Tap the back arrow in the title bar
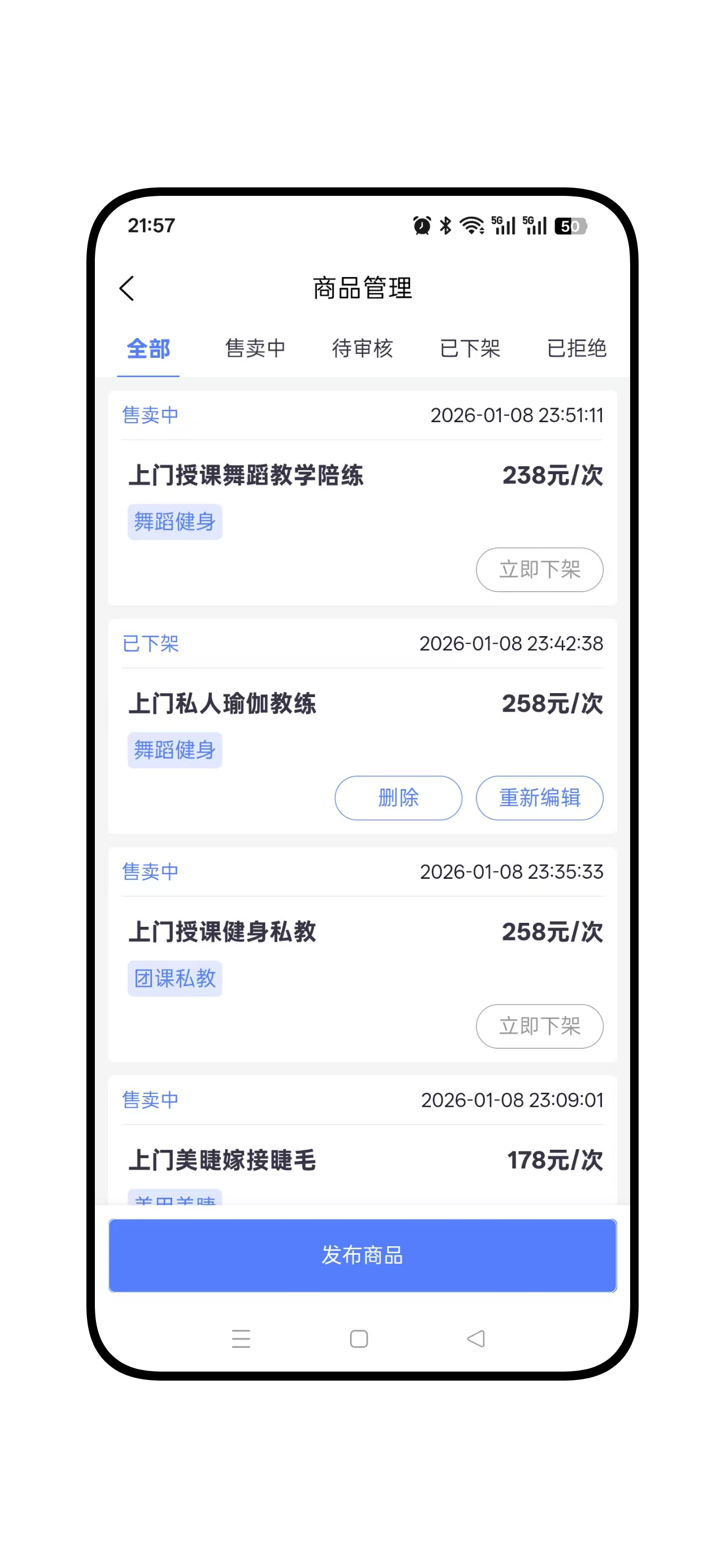This screenshot has height=1568, width=725. pyautogui.click(x=126, y=288)
